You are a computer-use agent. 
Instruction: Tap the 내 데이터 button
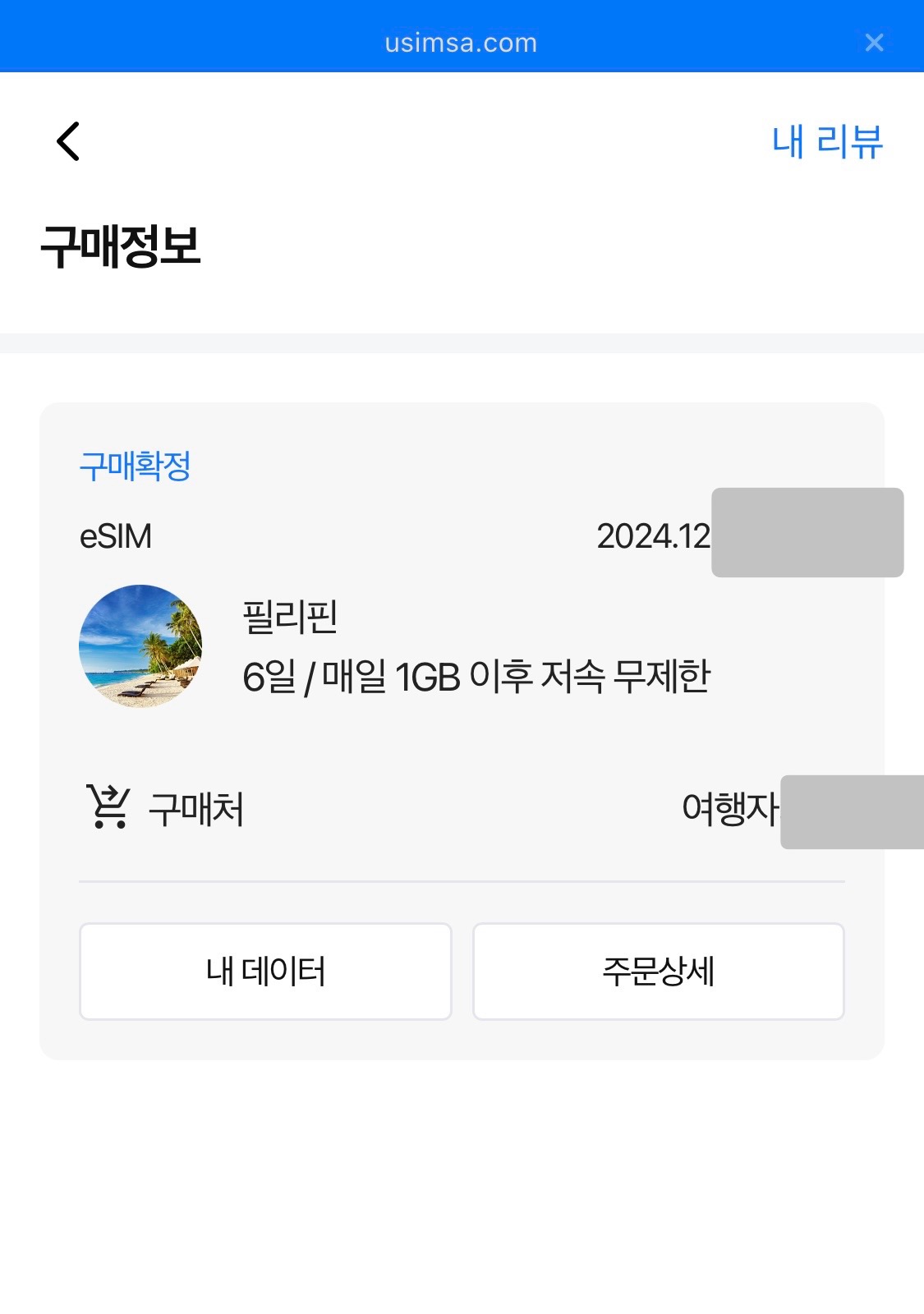[x=264, y=971]
